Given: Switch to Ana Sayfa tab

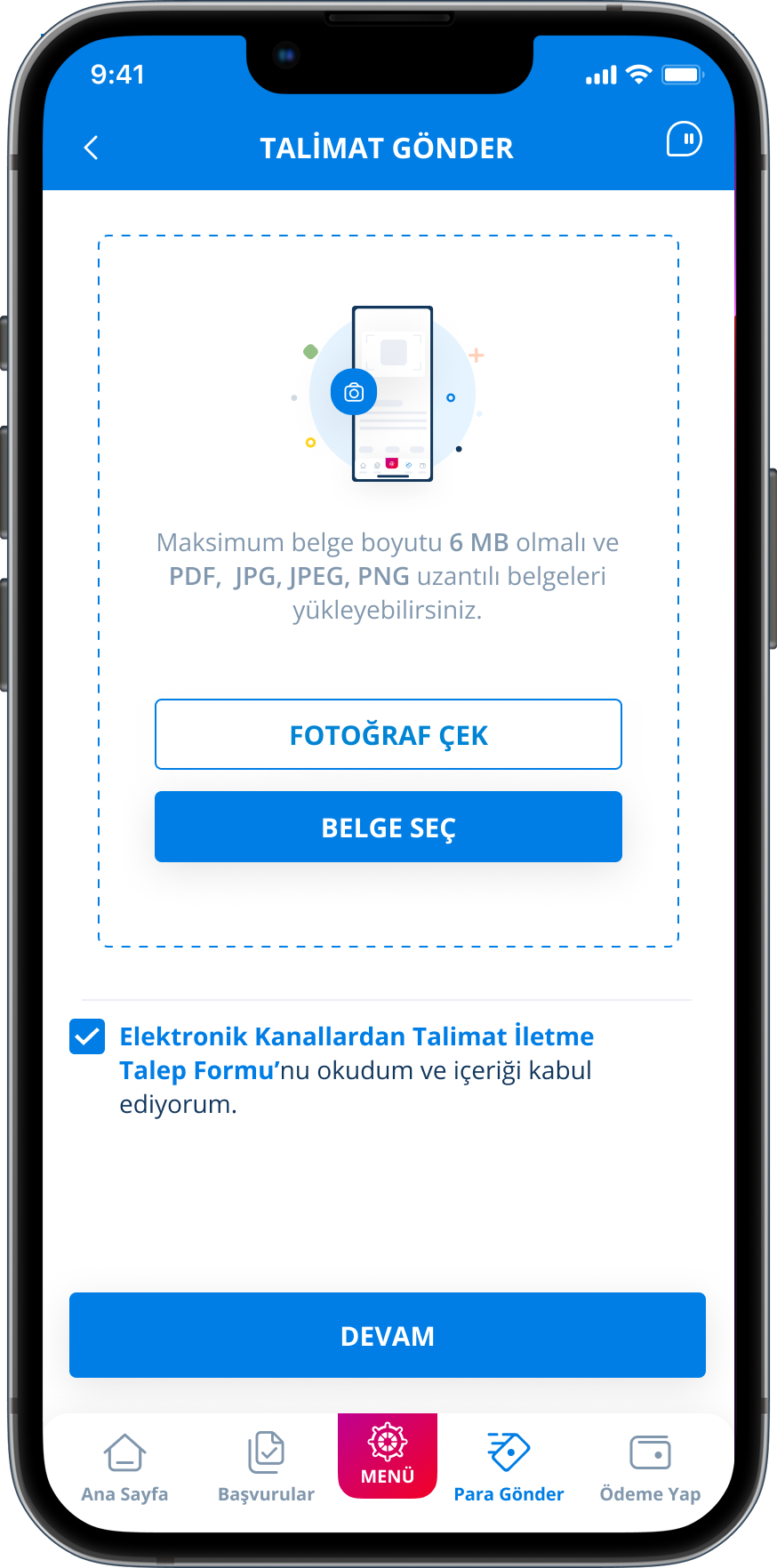Looking at the screenshot, I should [x=124, y=1468].
